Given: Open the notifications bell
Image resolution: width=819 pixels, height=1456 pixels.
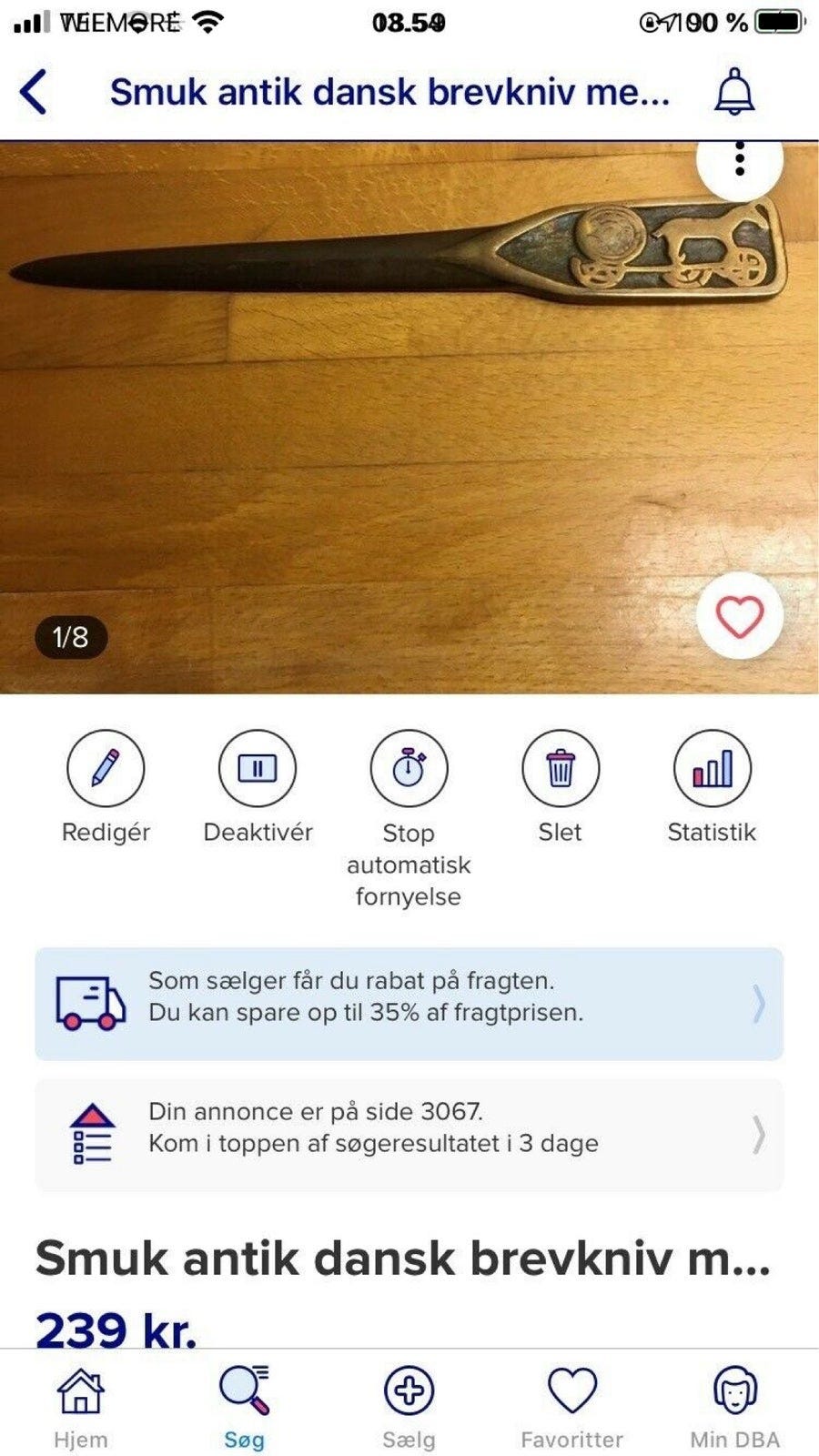Looking at the screenshot, I should [734, 92].
